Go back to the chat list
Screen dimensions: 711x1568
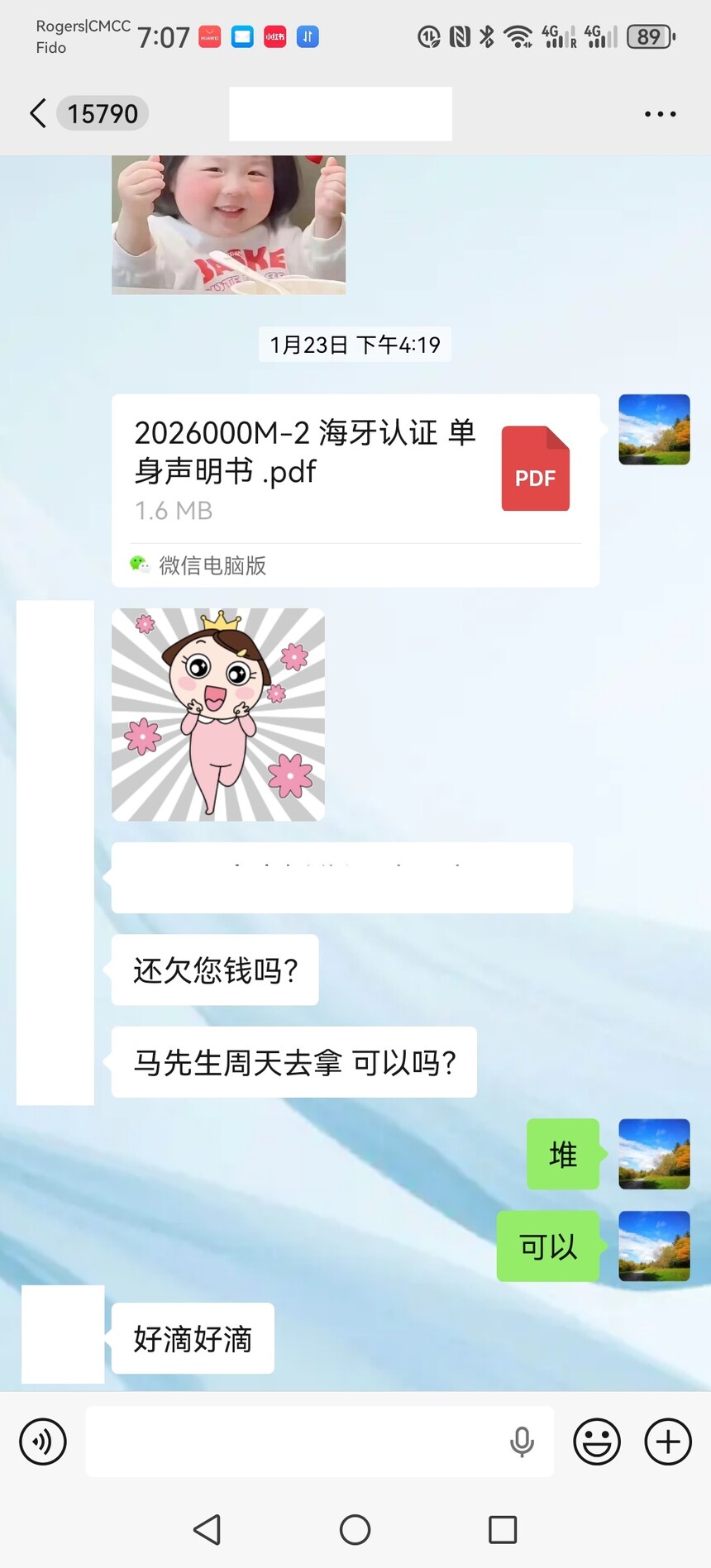point(38,113)
